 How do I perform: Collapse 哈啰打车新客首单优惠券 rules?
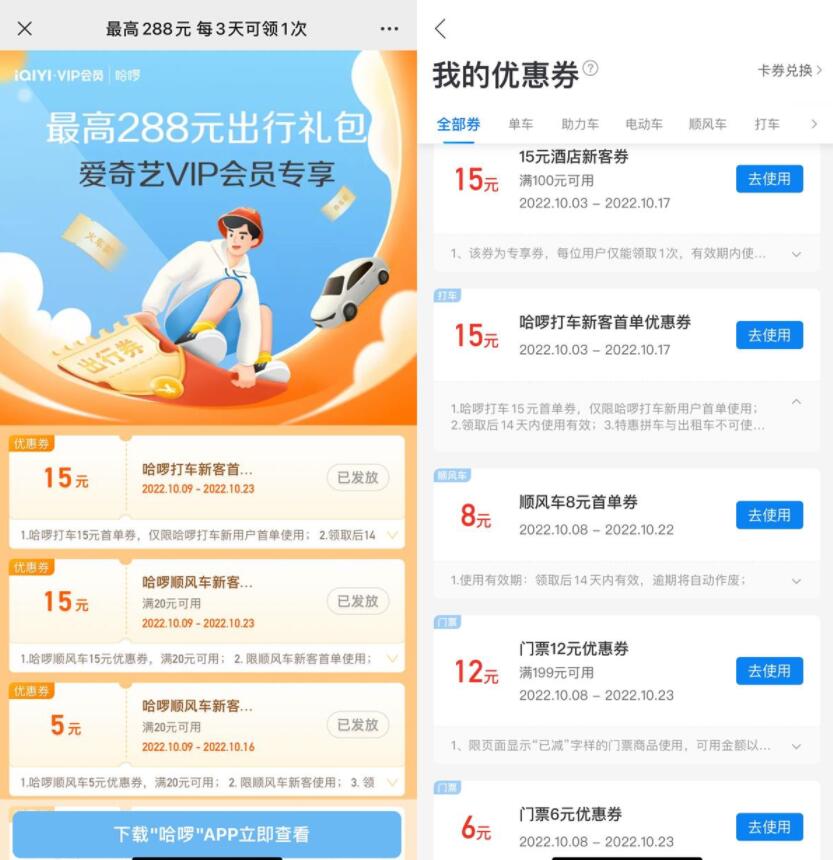pos(797,402)
